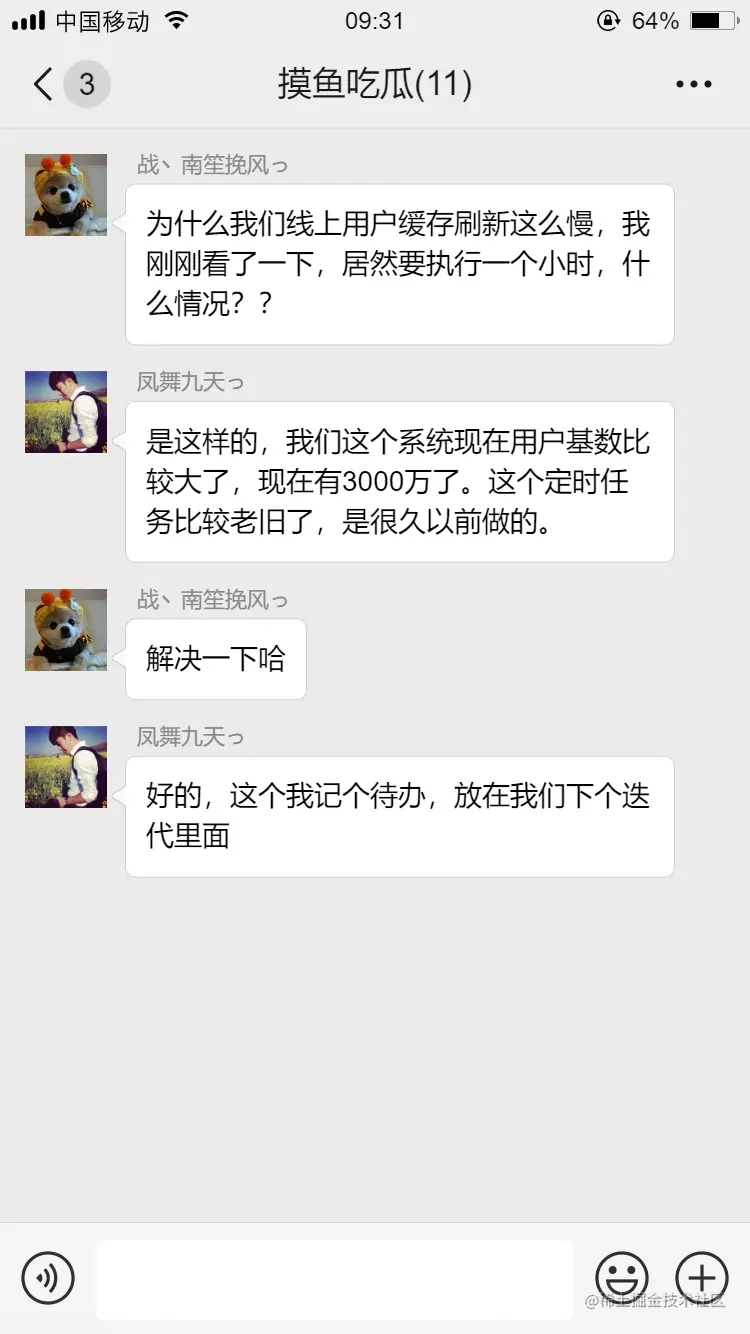Open chat details via the three-dot menu
The height and width of the screenshot is (1334, 750).
point(692,84)
